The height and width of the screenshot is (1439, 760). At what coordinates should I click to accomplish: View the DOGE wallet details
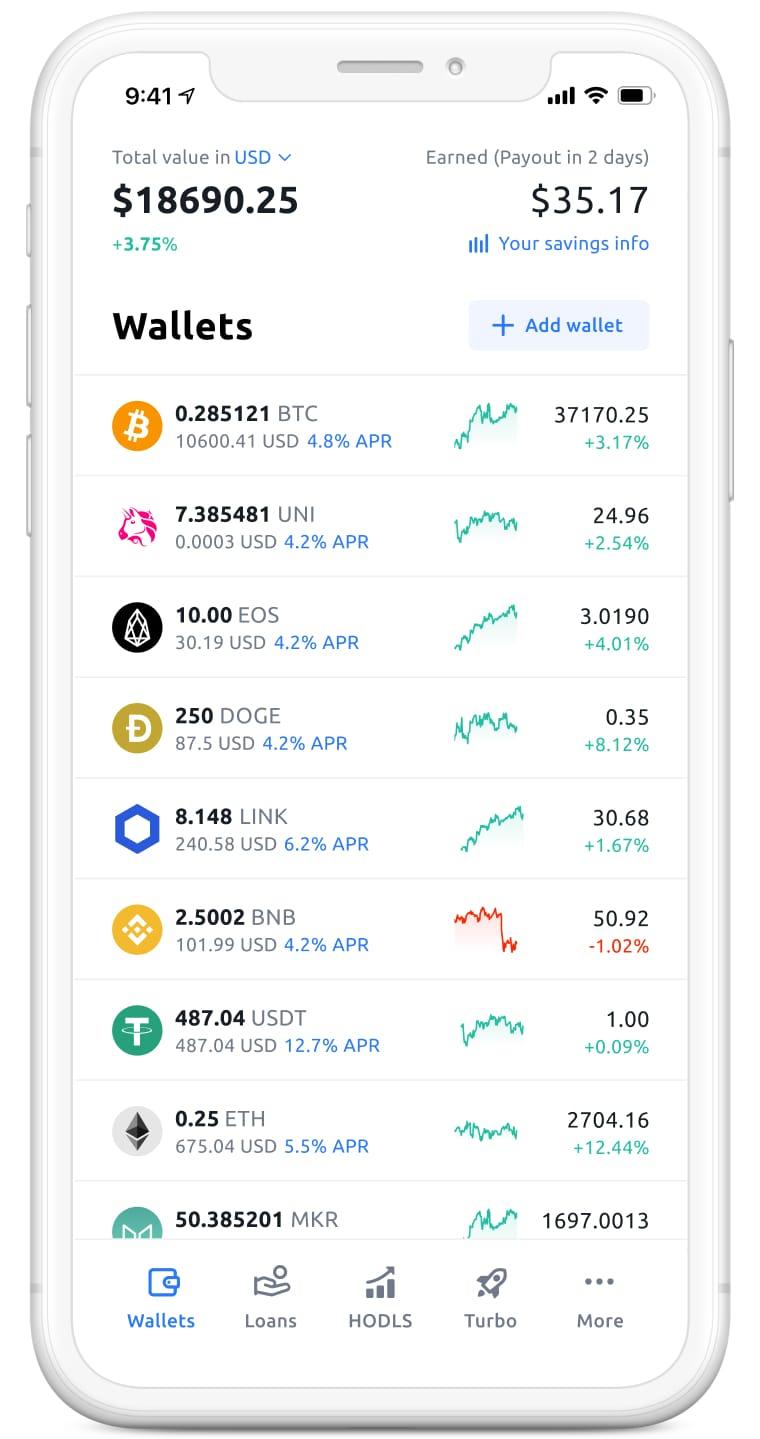click(x=380, y=729)
